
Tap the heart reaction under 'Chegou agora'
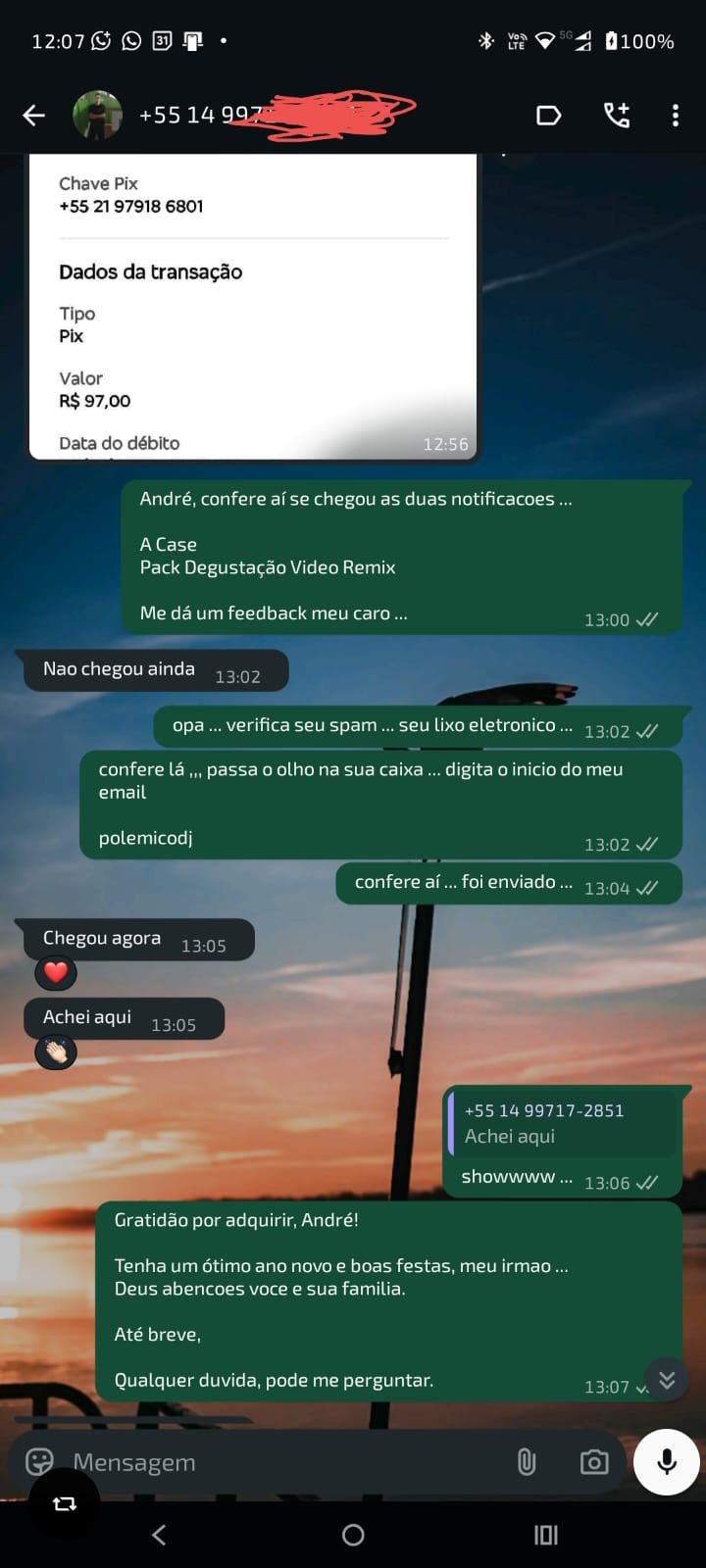click(55, 972)
